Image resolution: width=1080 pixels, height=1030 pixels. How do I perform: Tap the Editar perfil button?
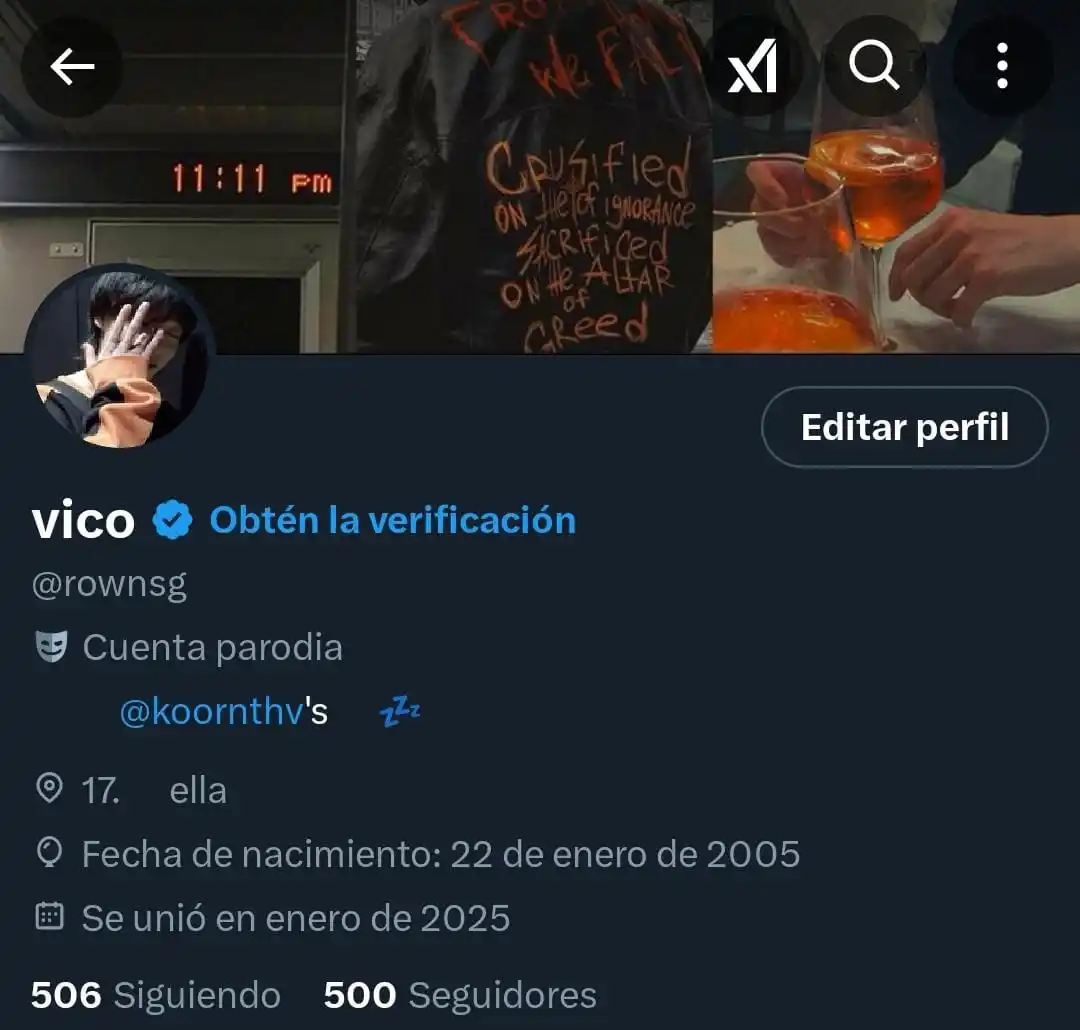(x=904, y=427)
